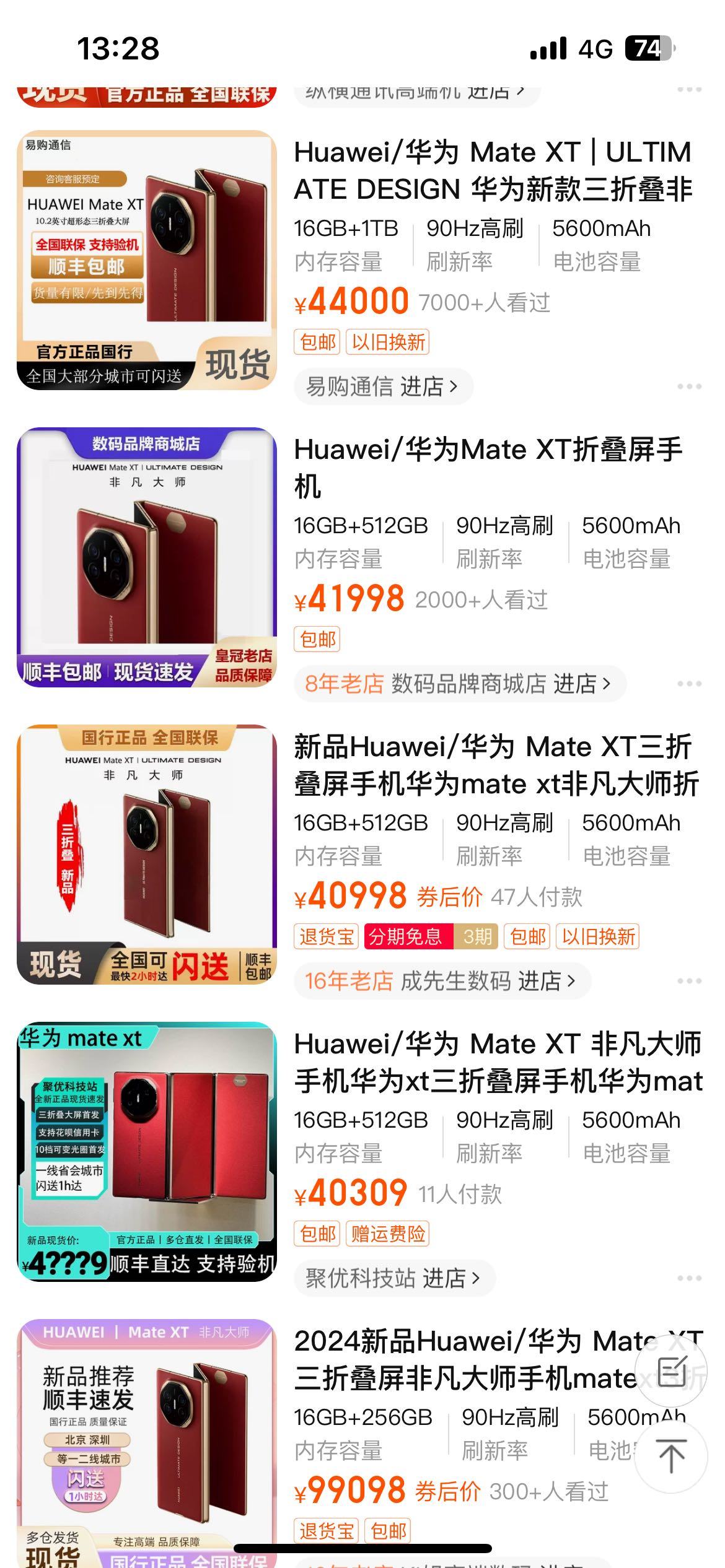
Task: Open the ¥40998 新品 Mate XT listing
Action: (496, 765)
